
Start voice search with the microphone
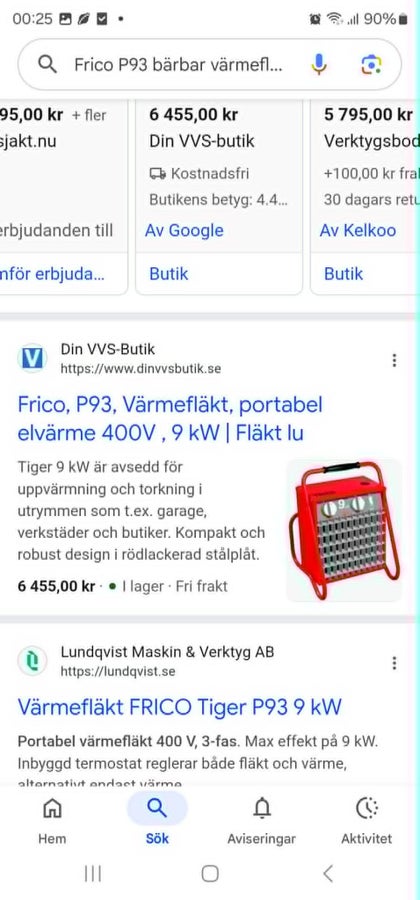[319, 64]
